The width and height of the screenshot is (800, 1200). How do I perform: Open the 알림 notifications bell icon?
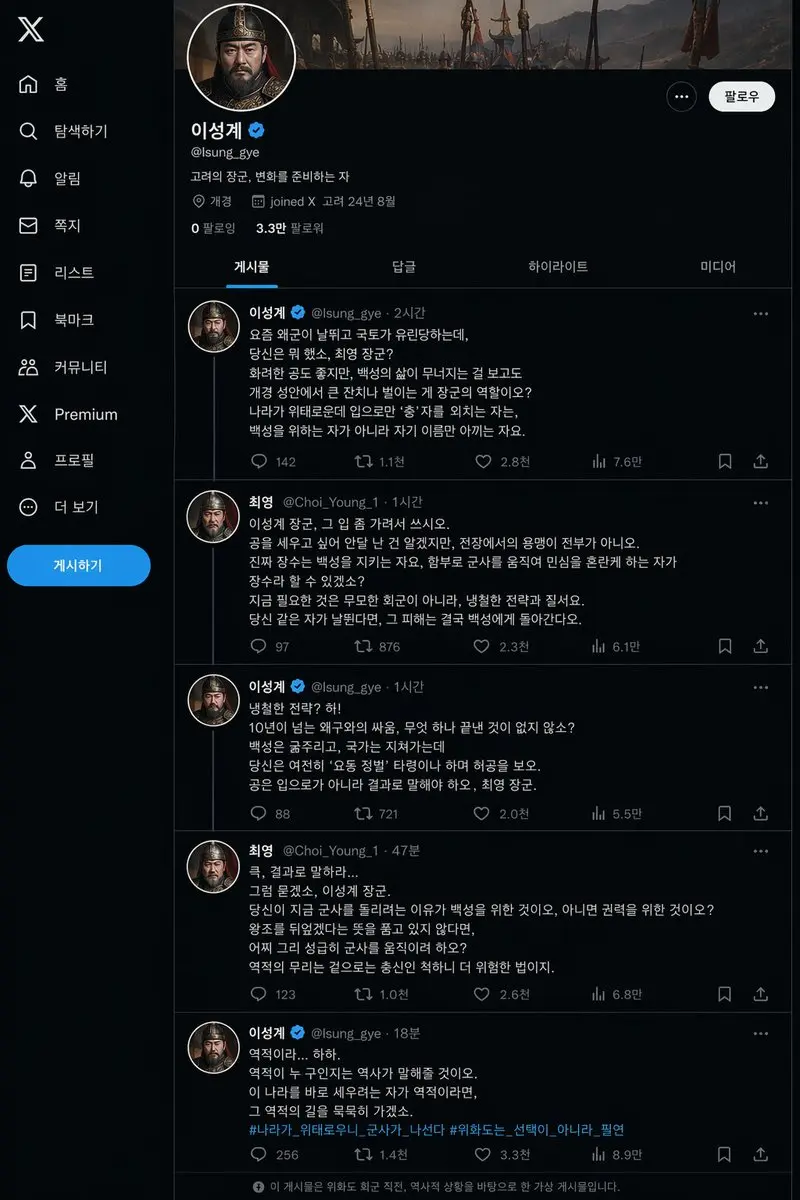(30, 178)
